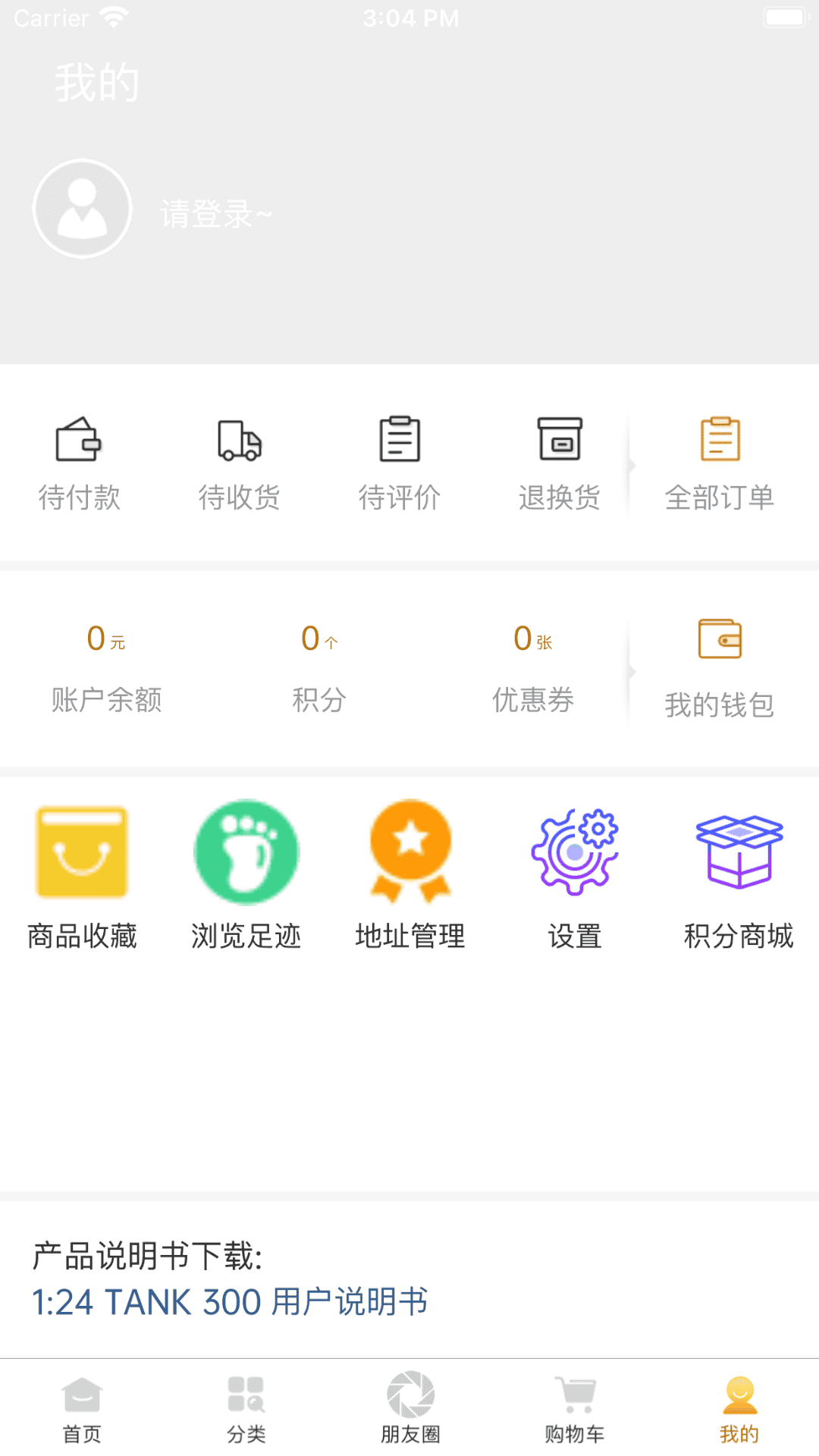Click the profile avatar placeholder
819x1456 pixels.
click(82, 209)
